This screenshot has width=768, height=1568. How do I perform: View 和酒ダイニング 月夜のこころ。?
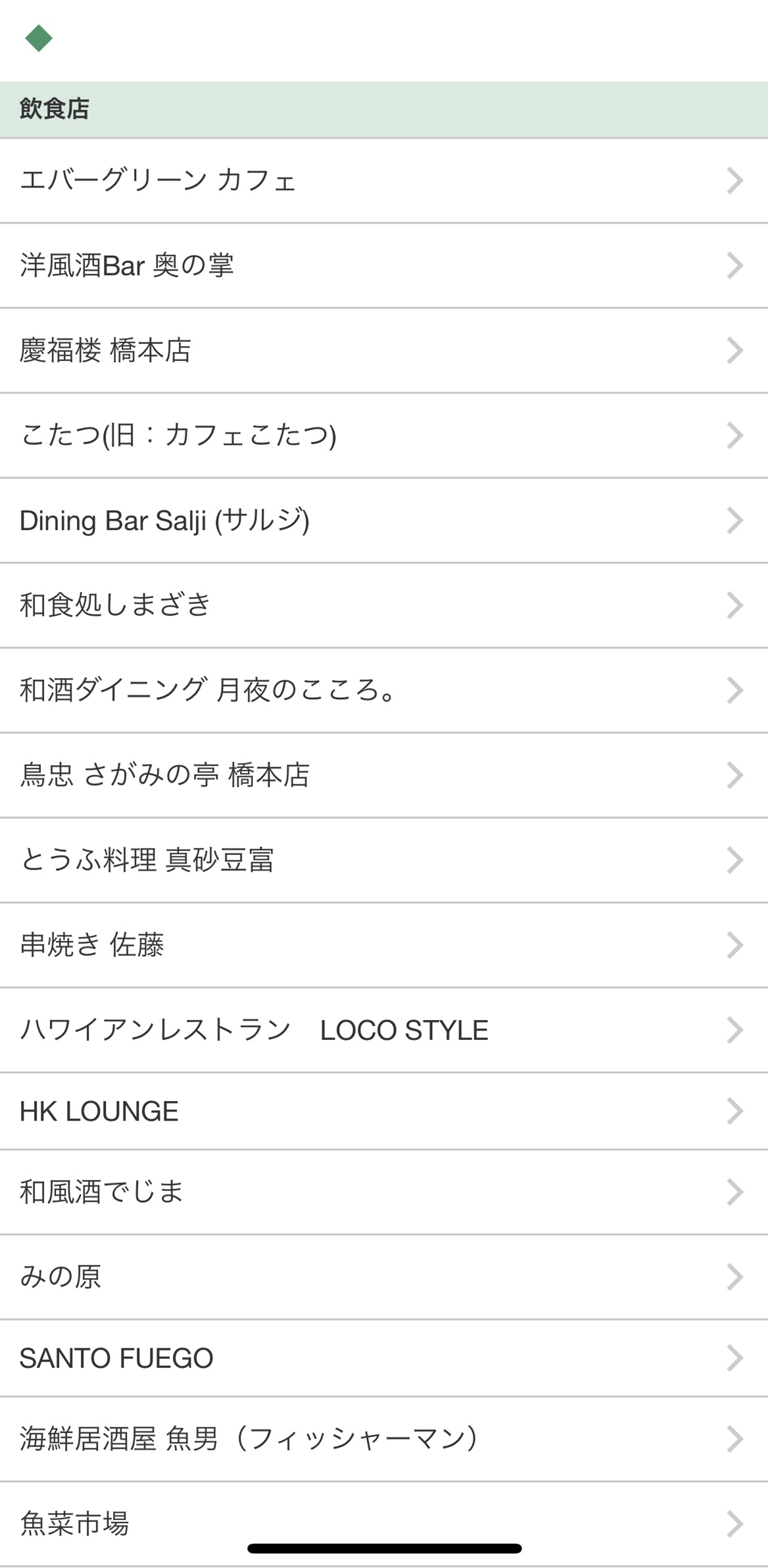(x=384, y=690)
